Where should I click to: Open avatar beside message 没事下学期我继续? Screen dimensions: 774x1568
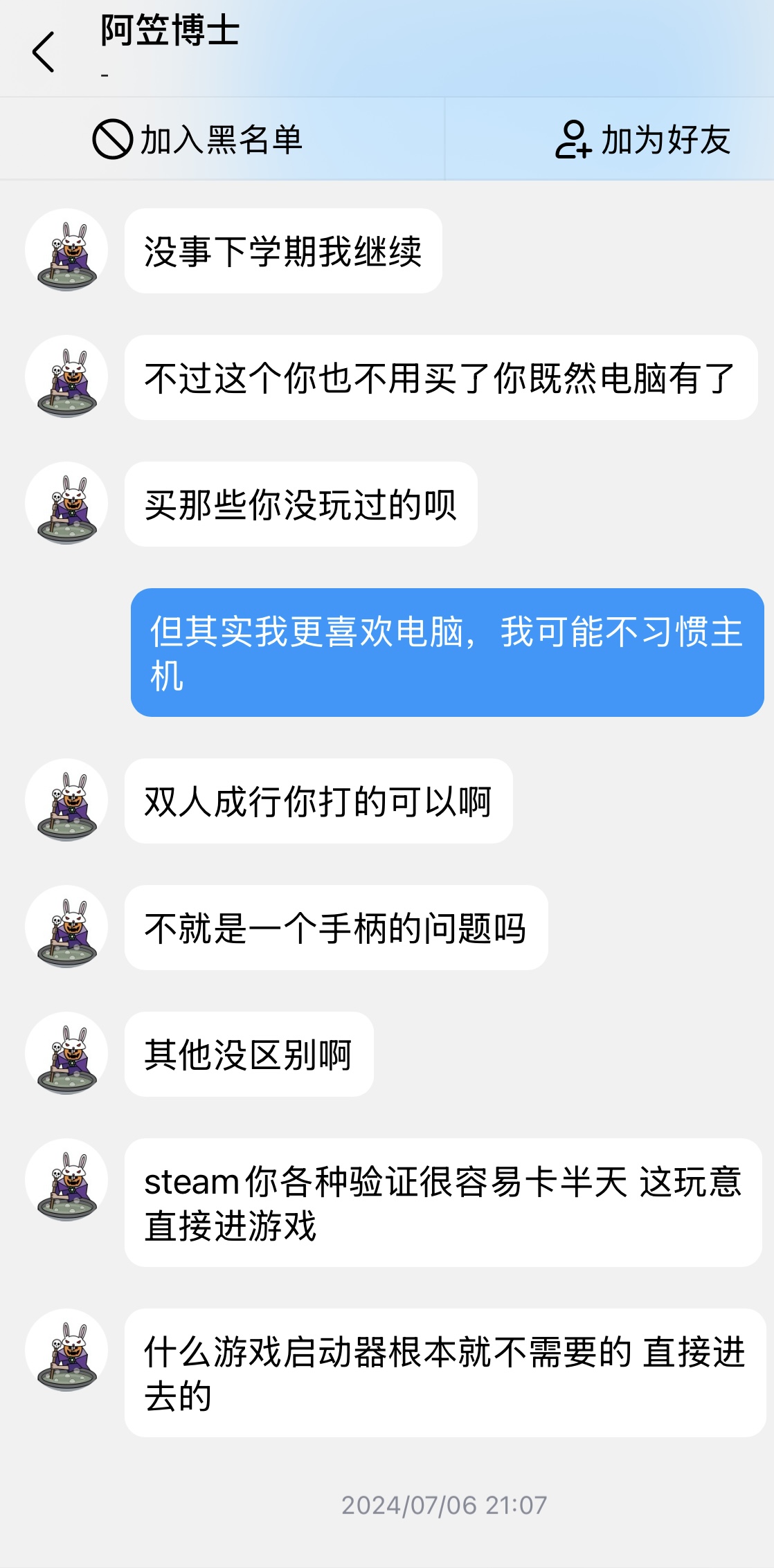click(x=66, y=250)
